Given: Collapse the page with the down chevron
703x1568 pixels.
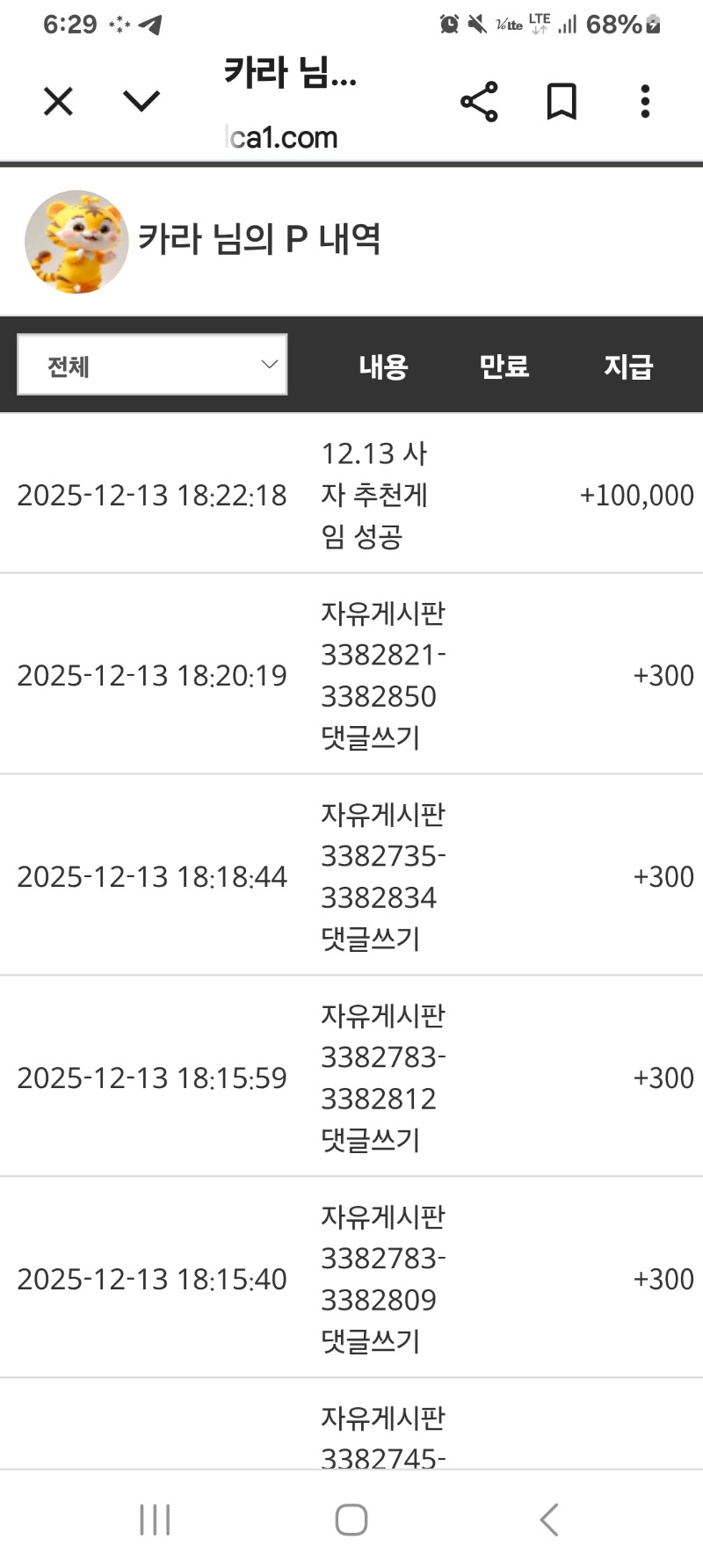Looking at the screenshot, I should coord(139,101).
